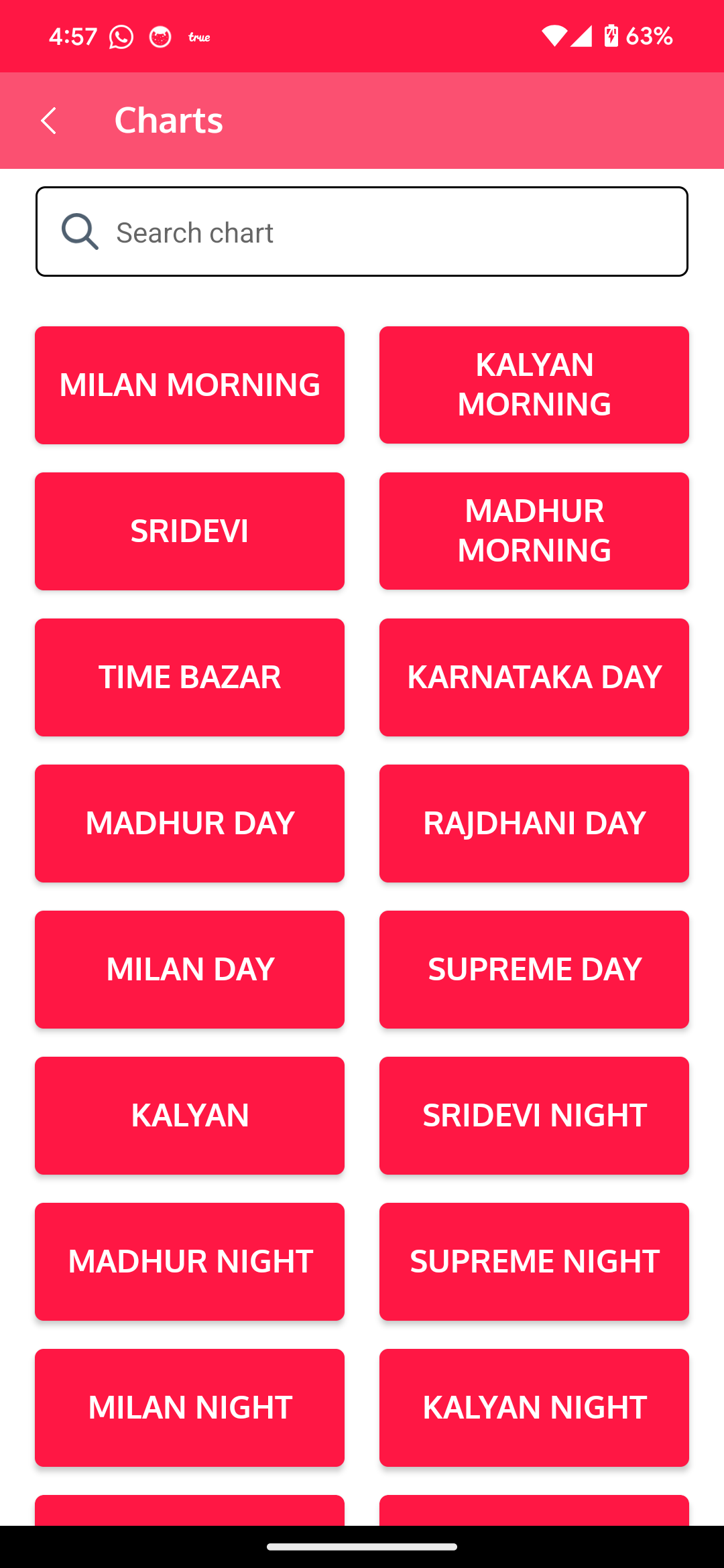
Task: Select the MILAN DAY chart
Action: click(190, 970)
